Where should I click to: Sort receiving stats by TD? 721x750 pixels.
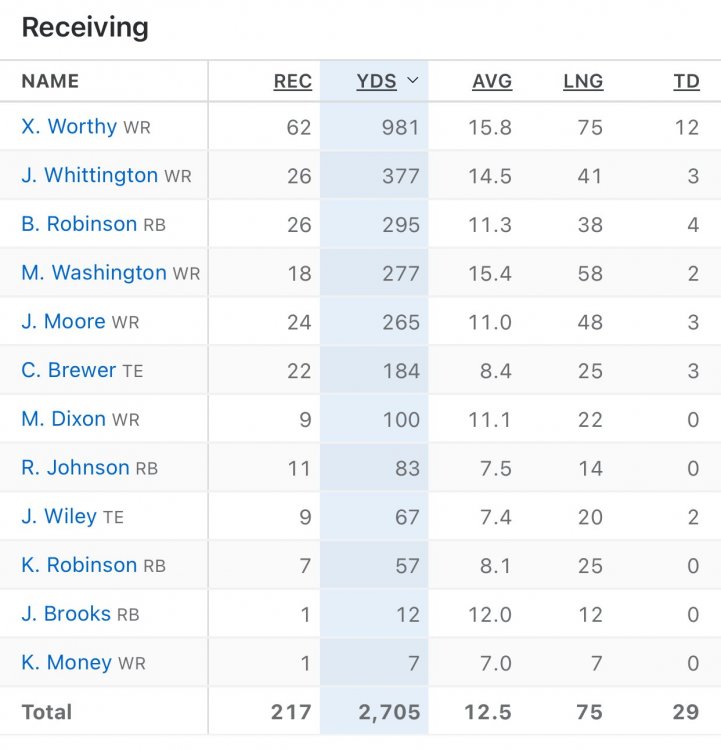pyautogui.click(x=686, y=82)
